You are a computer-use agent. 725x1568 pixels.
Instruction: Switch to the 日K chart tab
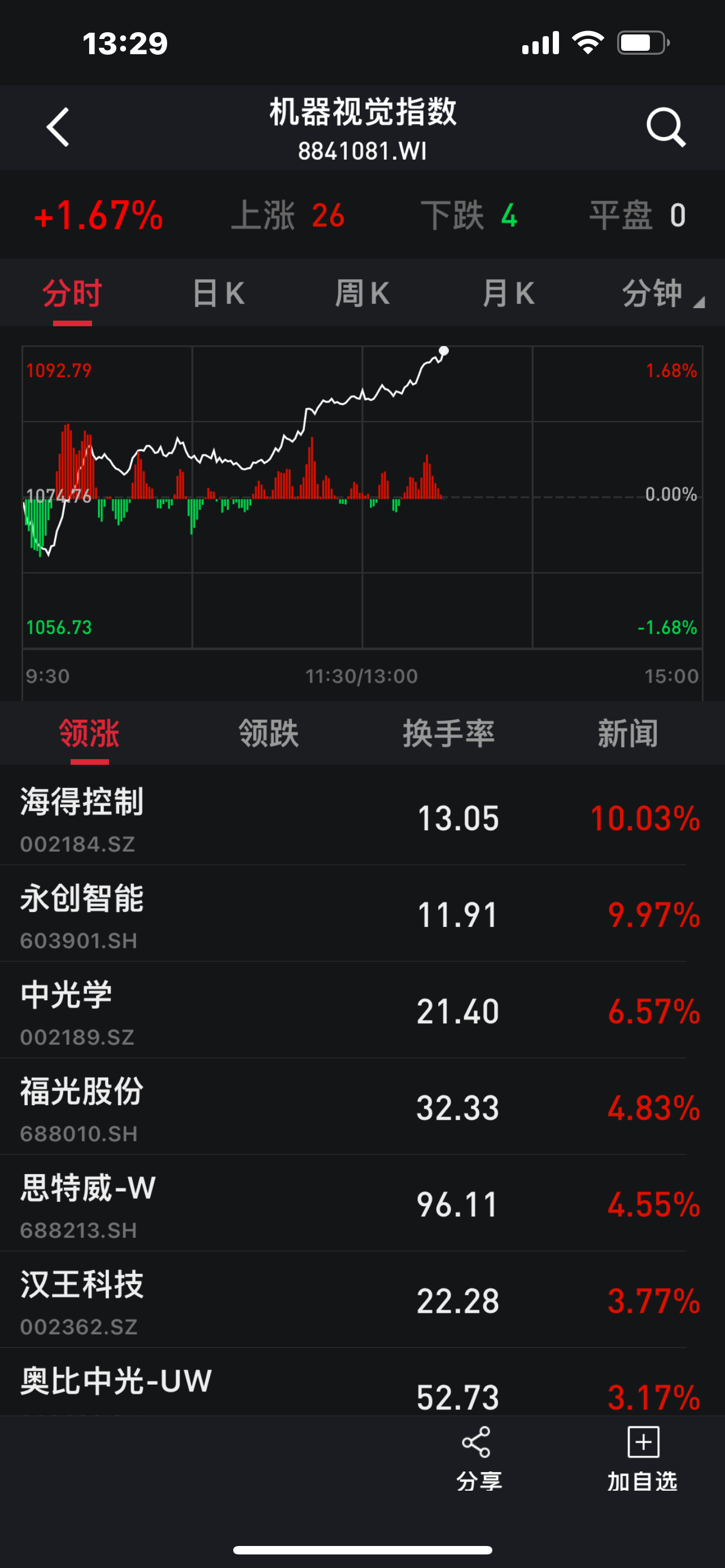click(218, 294)
